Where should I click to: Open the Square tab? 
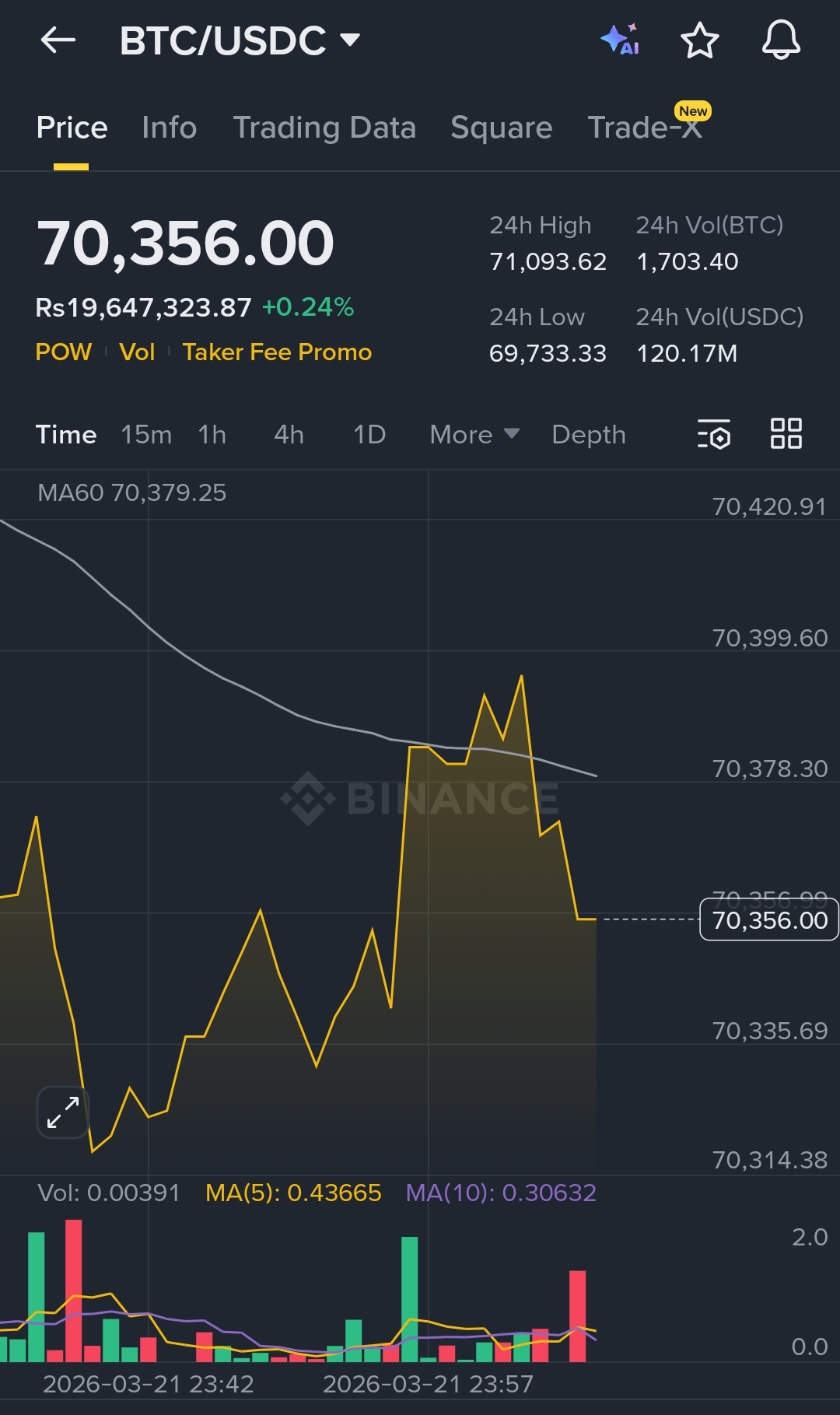(501, 128)
